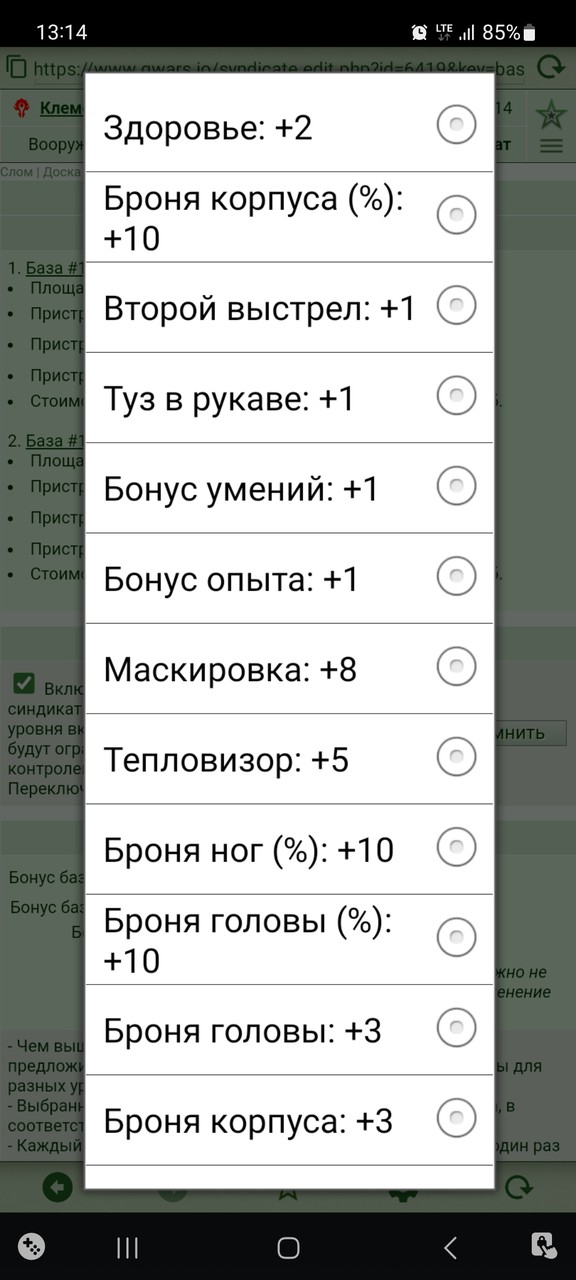This screenshot has height=1280, width=576.
Task: Pick Маскировка: +8
Action: (289, 668)
